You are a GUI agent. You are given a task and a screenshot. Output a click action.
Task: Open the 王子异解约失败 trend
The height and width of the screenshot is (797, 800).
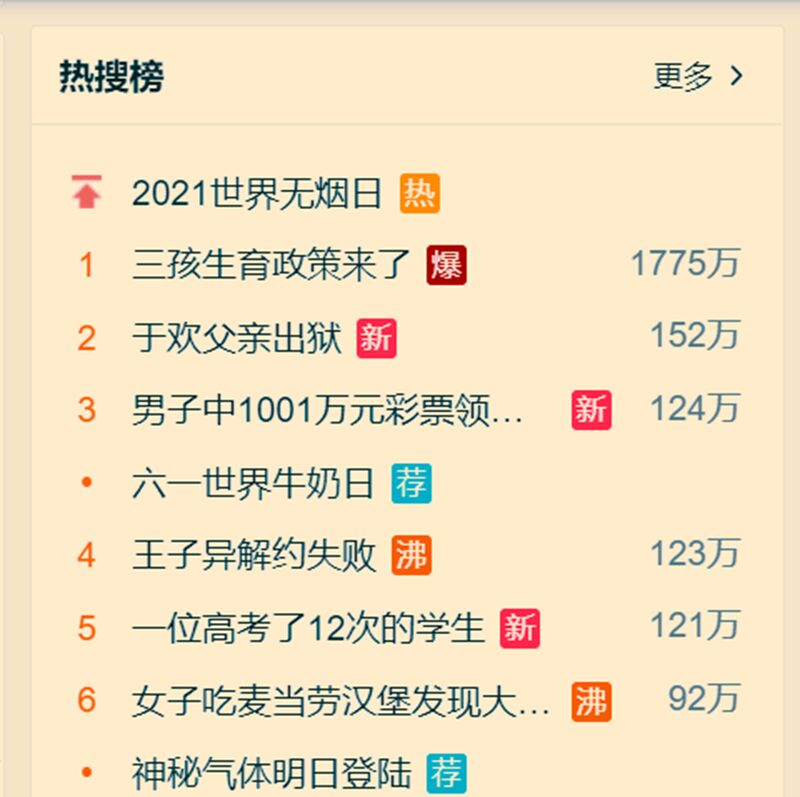(253, 554)
